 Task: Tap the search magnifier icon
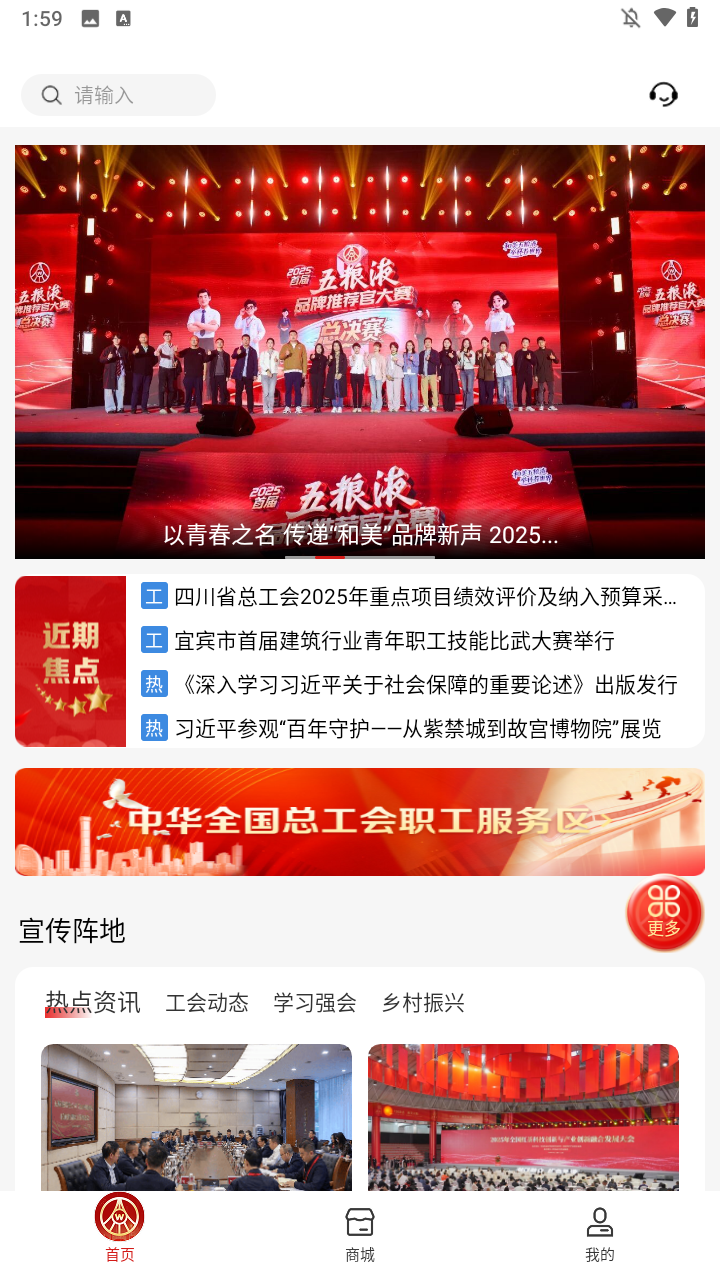click(52, 95)
